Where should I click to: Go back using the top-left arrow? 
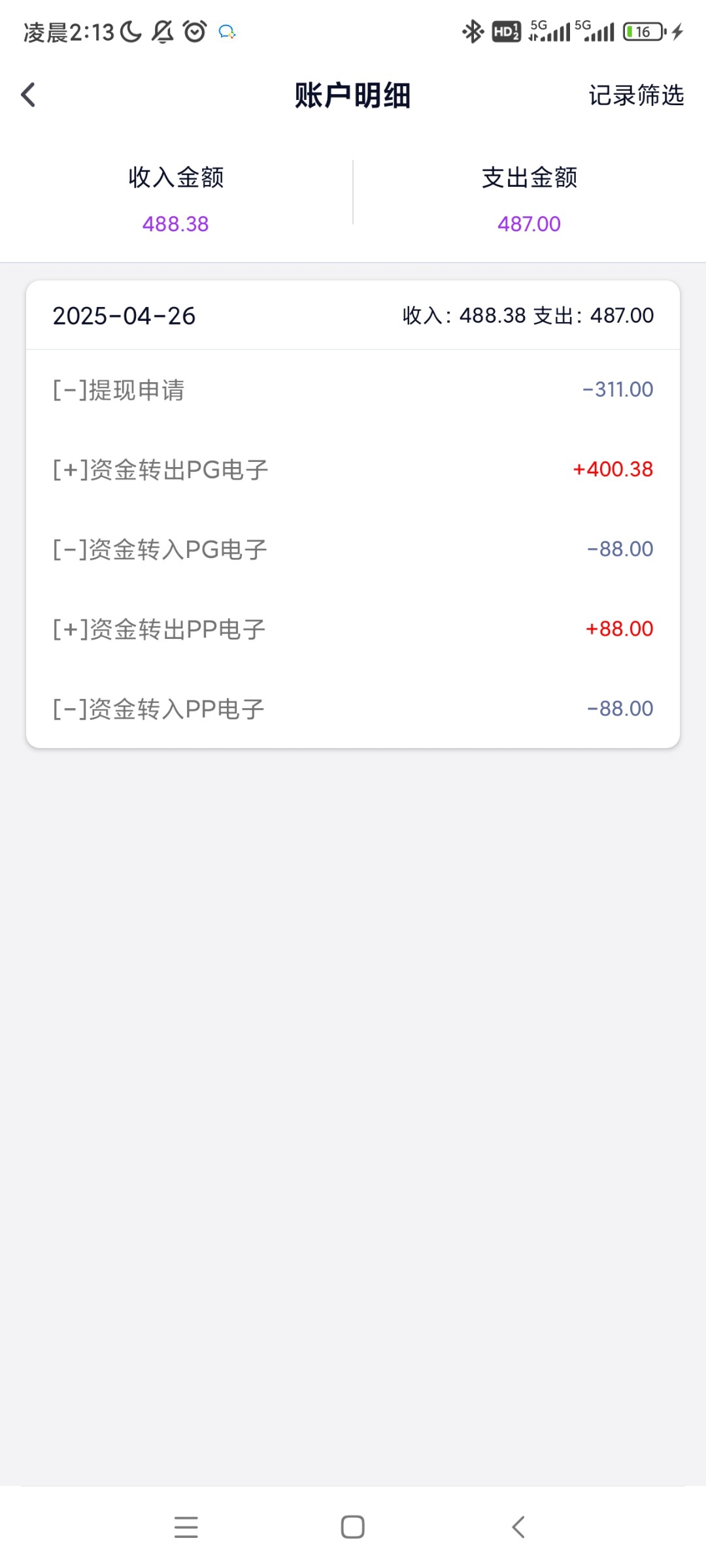coord(28,95)
